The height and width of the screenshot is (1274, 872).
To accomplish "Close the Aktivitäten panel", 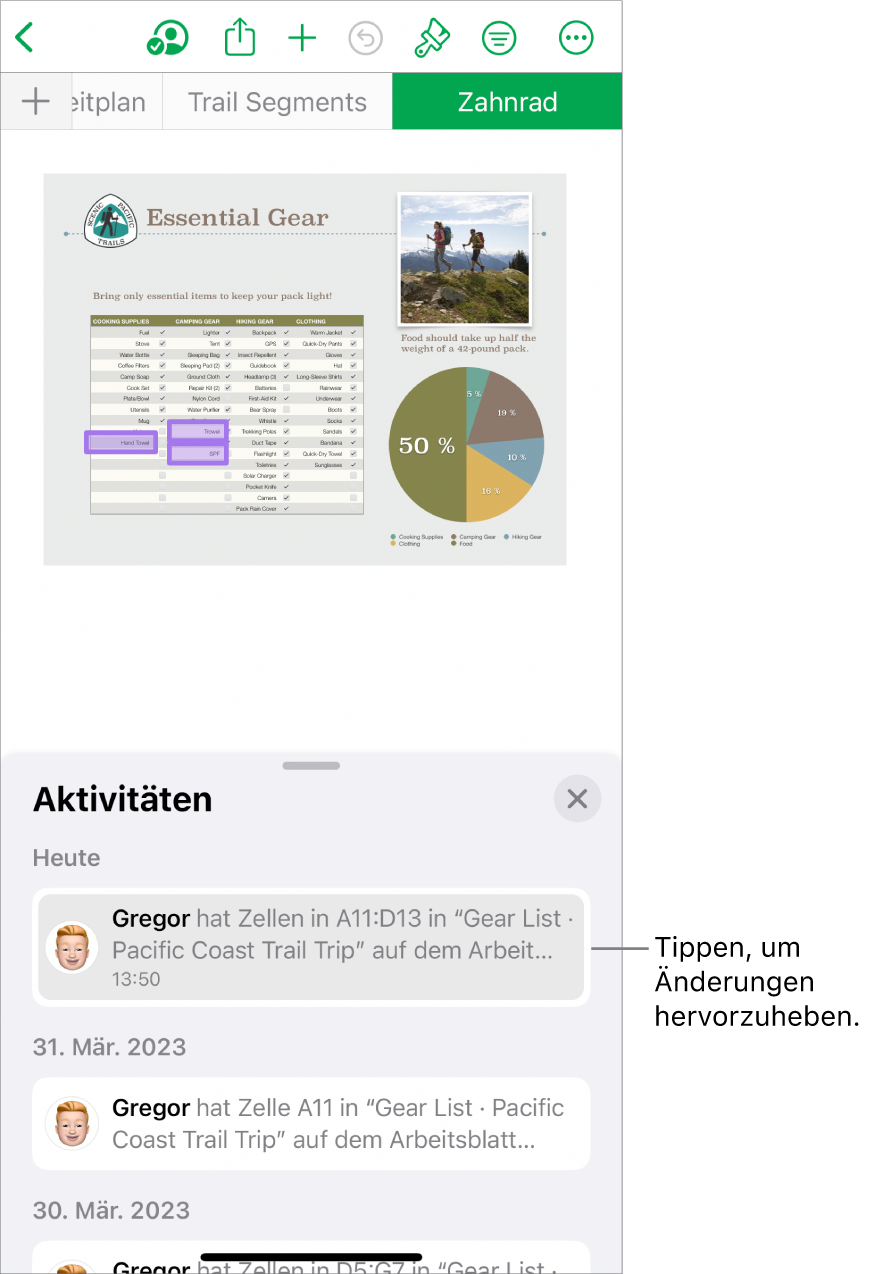I will coord(577,799).
